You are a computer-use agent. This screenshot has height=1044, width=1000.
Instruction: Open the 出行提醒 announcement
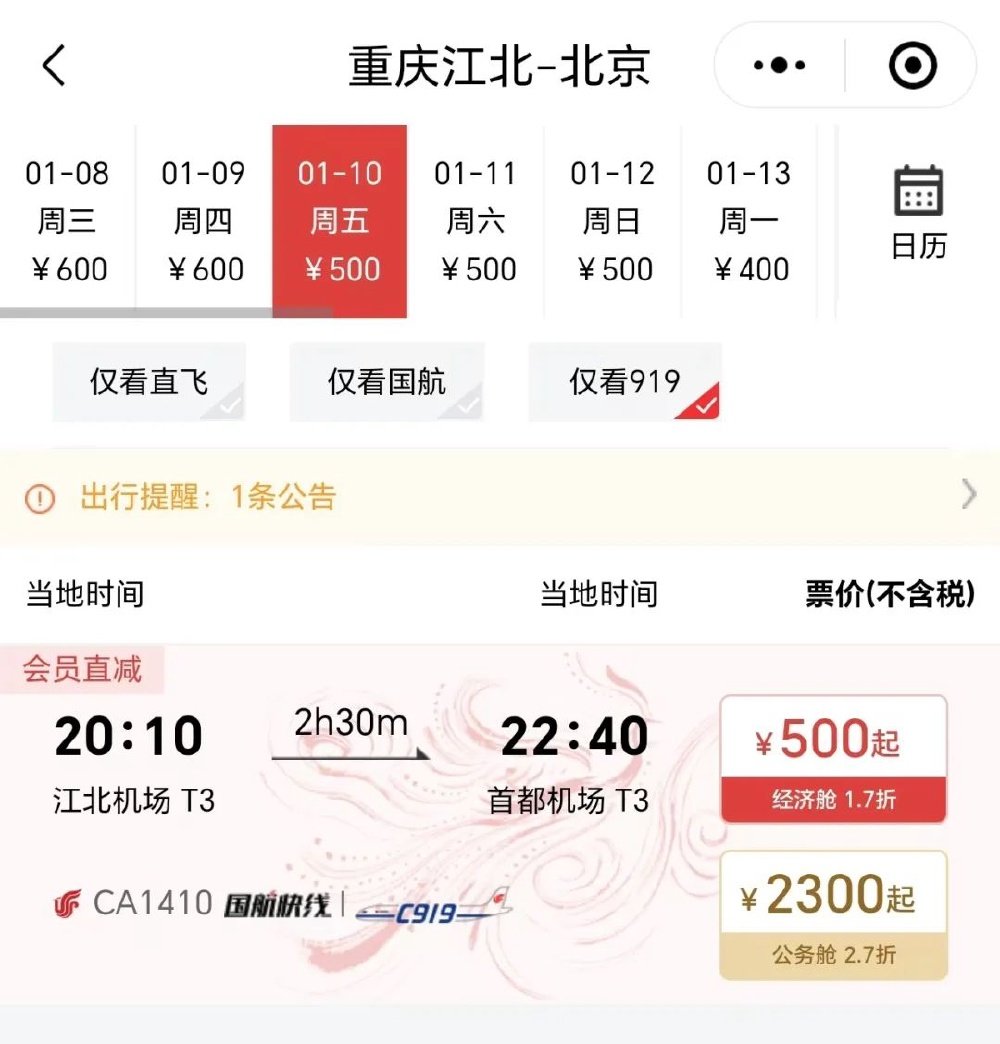click(500, 496)
